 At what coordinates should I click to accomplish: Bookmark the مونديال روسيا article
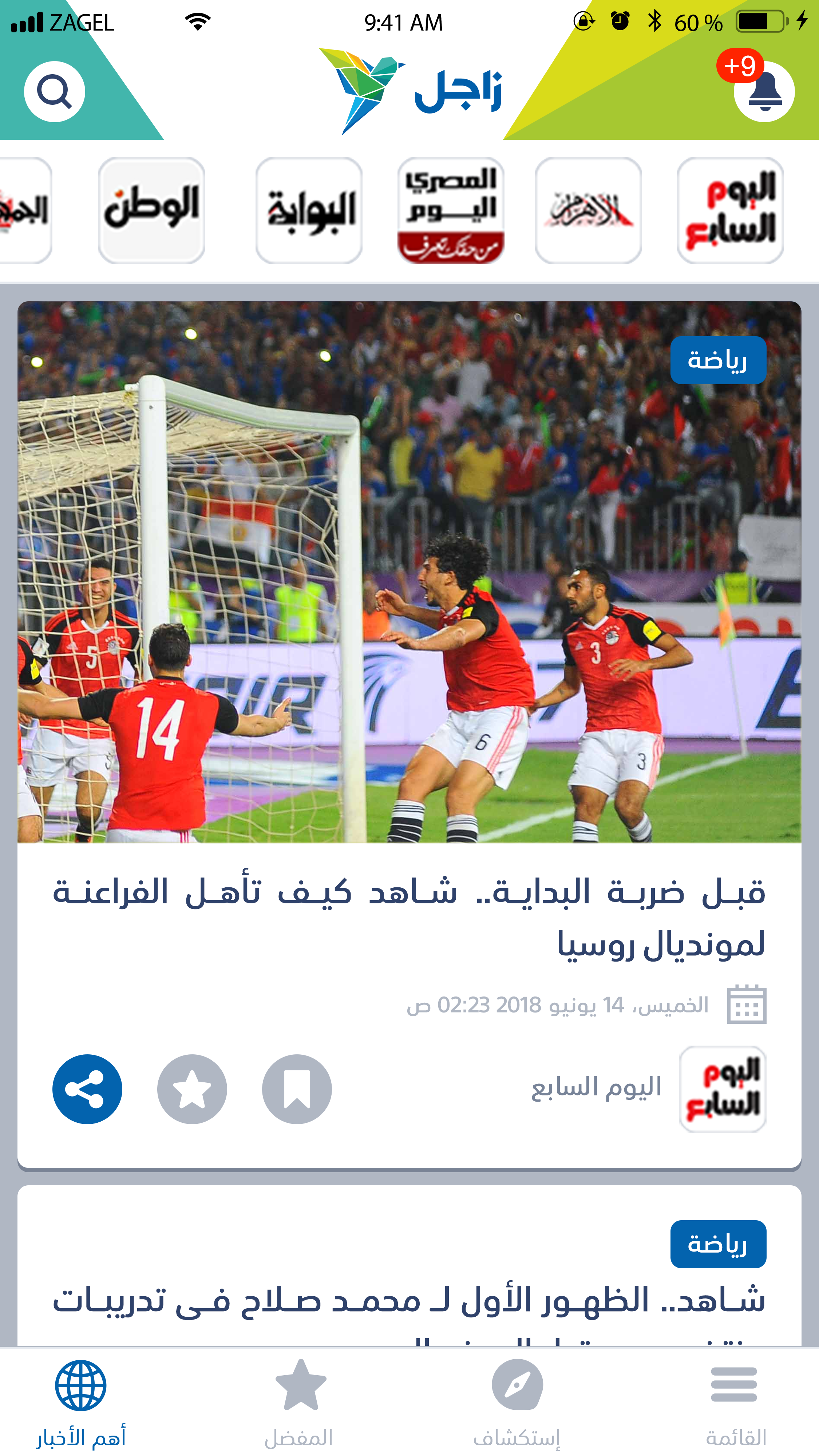(x=296, y=1089)
